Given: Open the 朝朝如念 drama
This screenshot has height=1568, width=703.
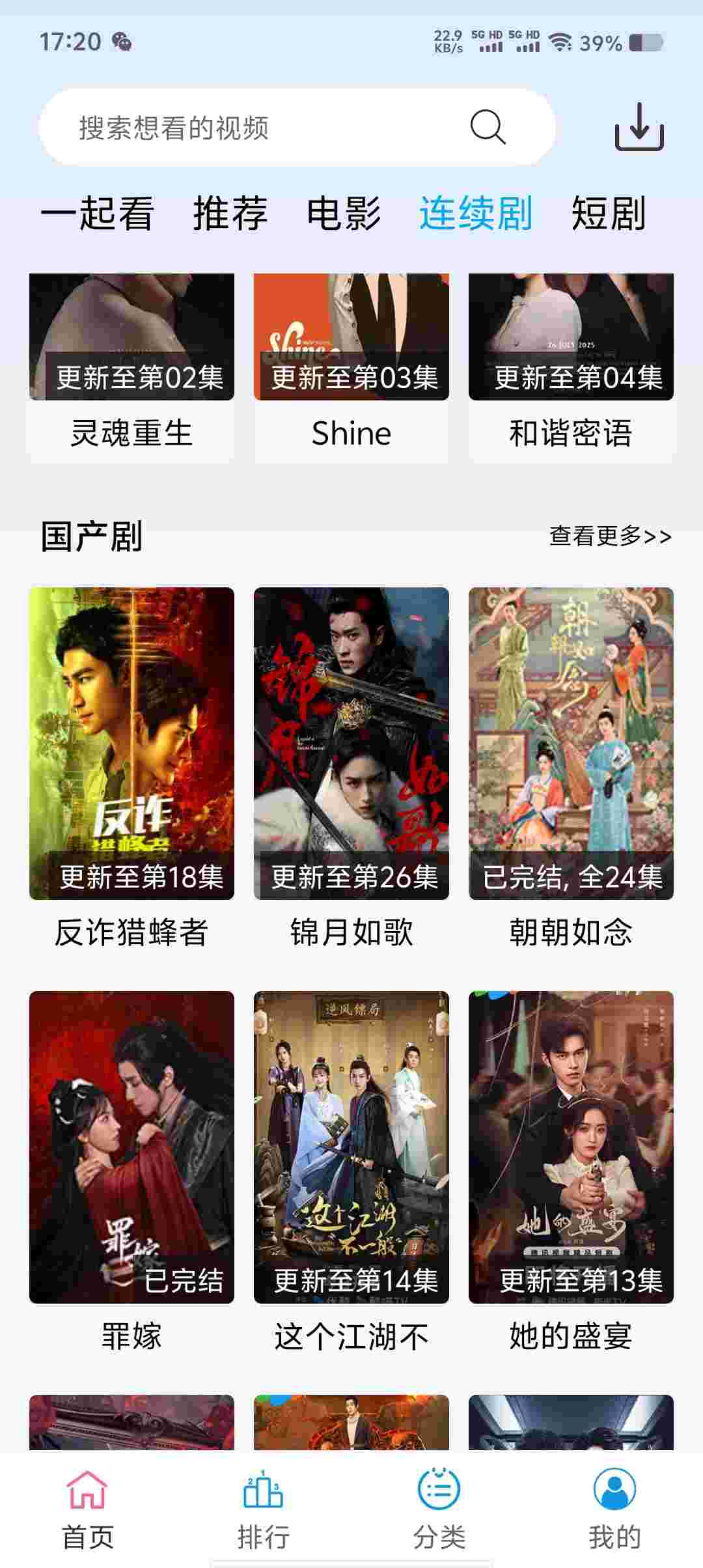Looking at the screenshot, I should [571, 768].
